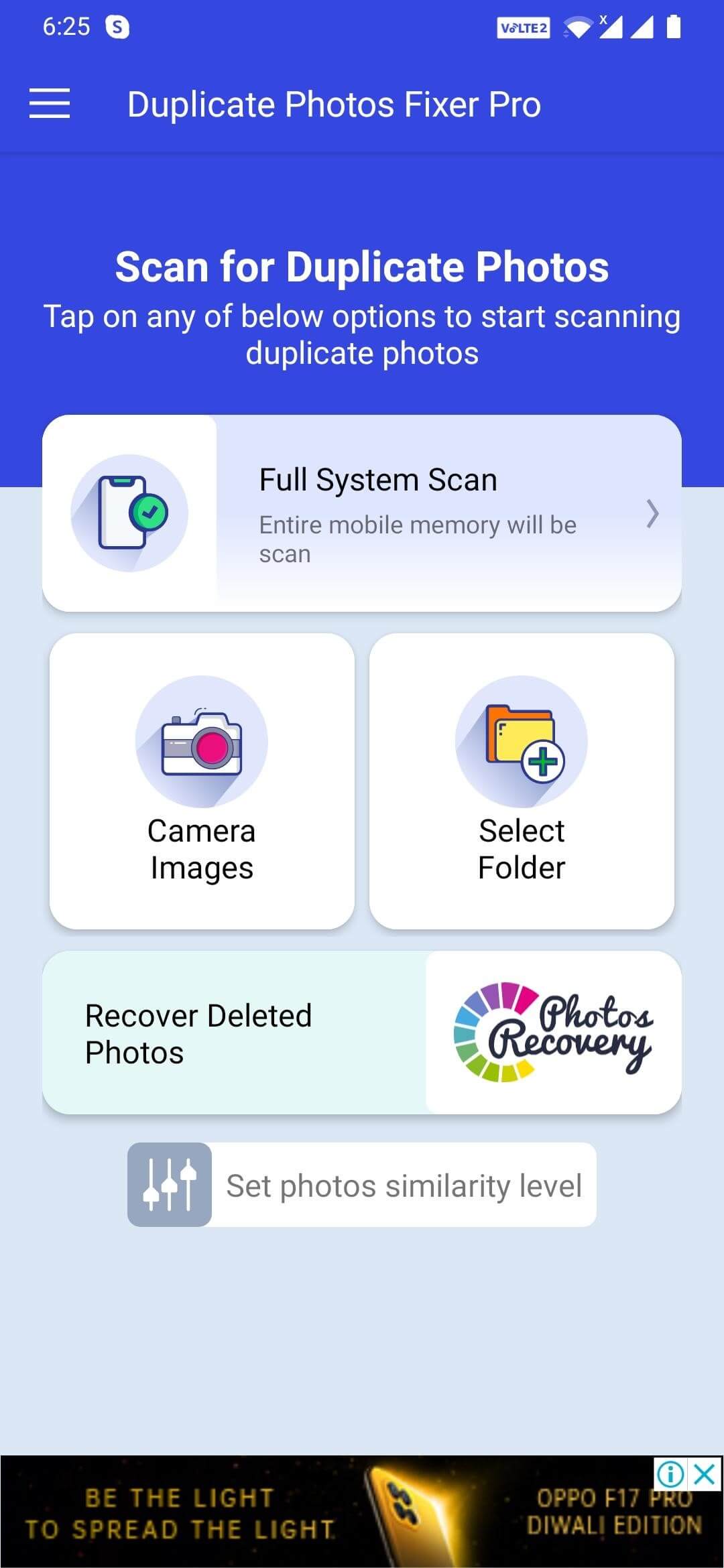Set photos similarity level

pyautogui.click(x=404, y=1186)
